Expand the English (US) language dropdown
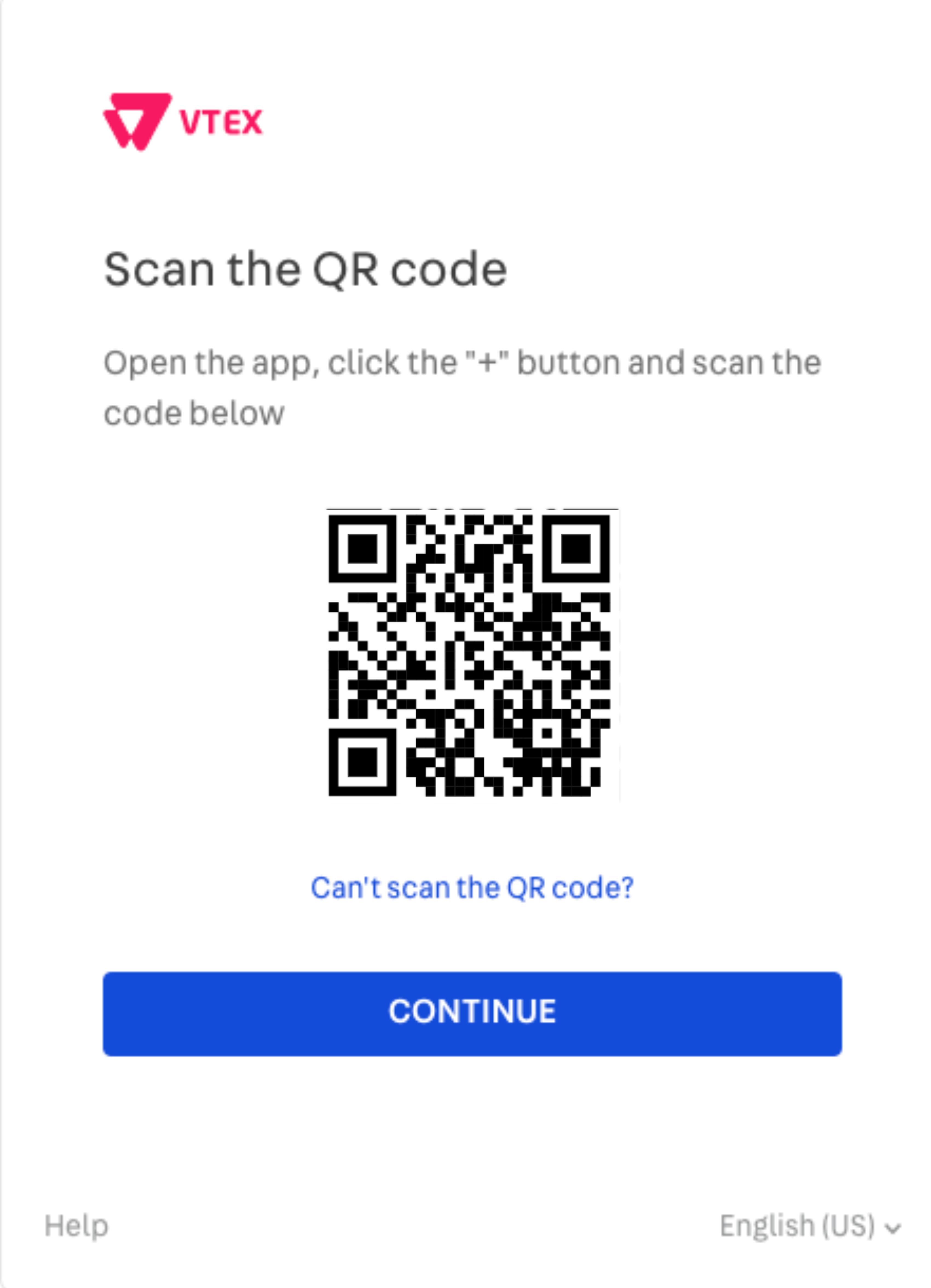Screen dimensions: 931x1288 pyautogui.click(x=809, y=1226)
